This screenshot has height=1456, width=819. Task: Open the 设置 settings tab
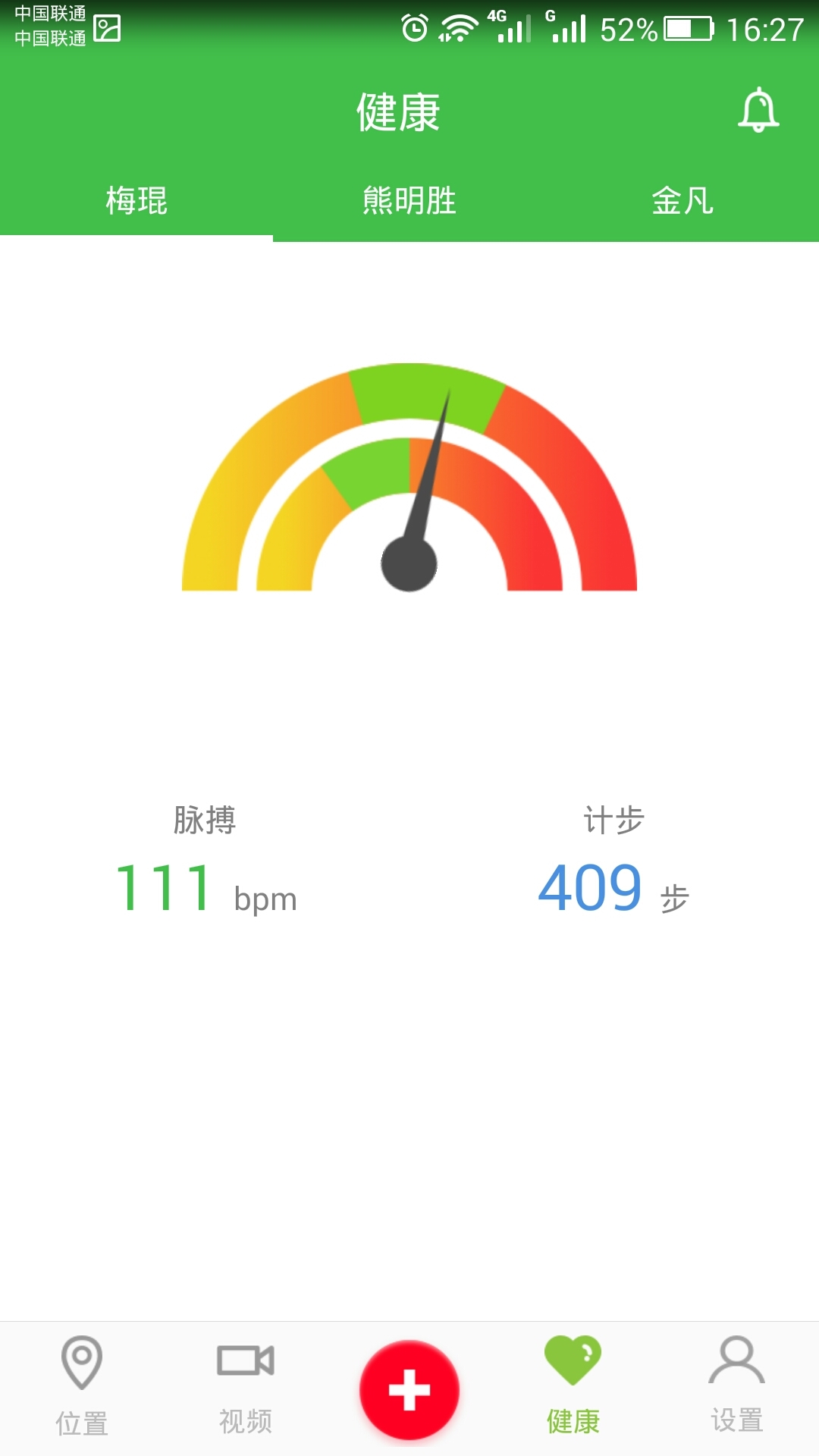point(737,1386)
